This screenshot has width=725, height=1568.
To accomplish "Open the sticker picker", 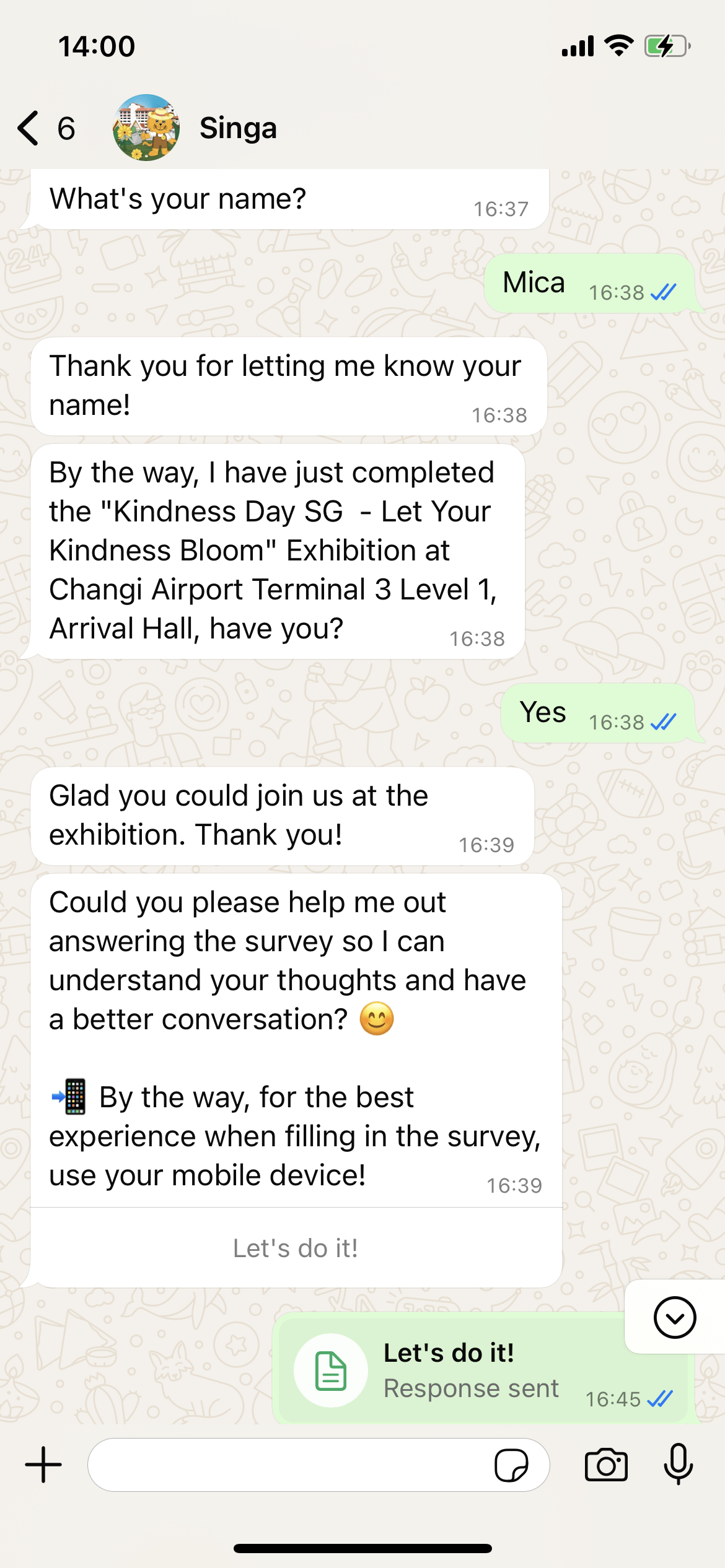I will pos(511,1465).
